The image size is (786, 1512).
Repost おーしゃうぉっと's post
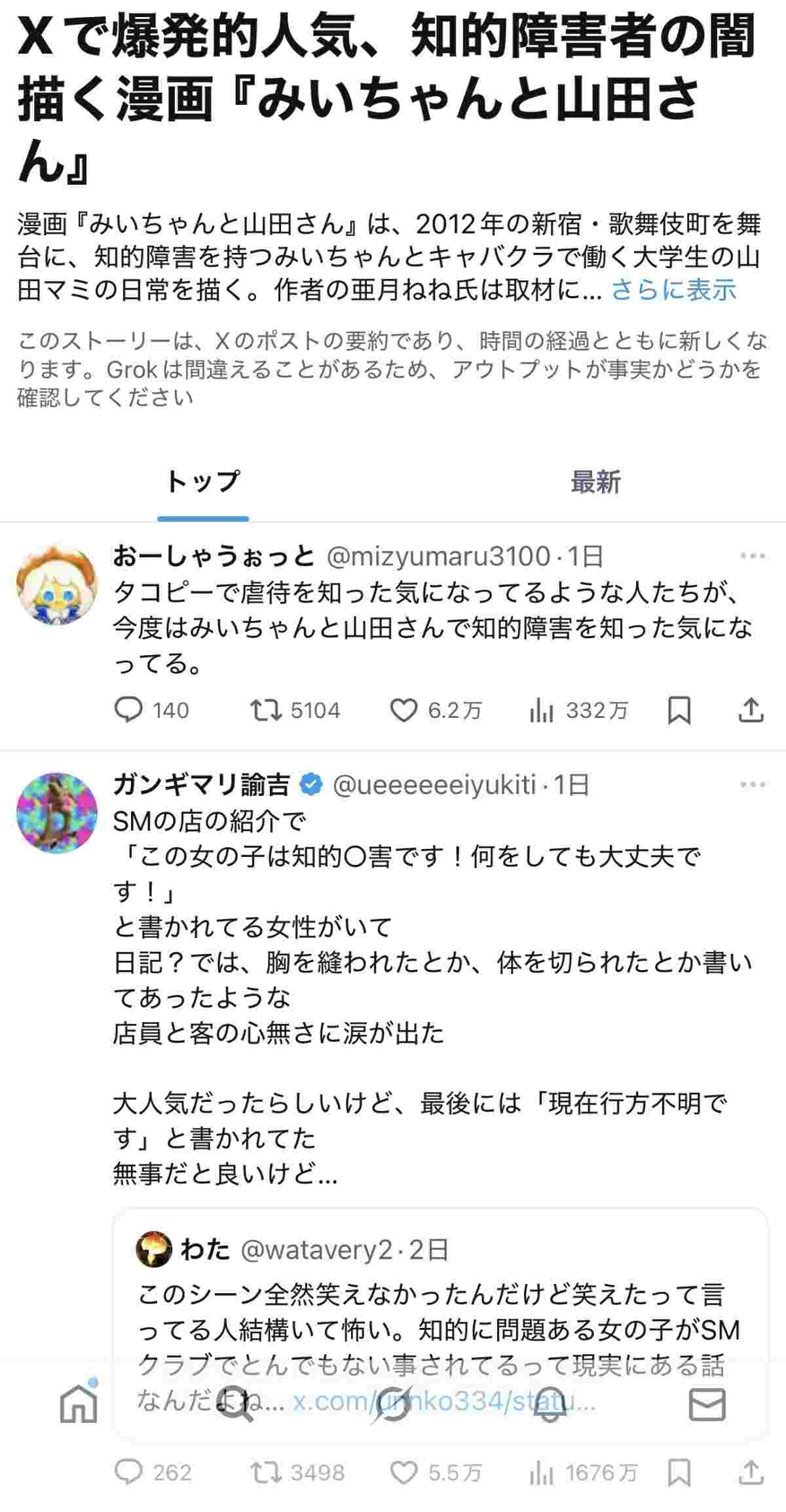267,710
